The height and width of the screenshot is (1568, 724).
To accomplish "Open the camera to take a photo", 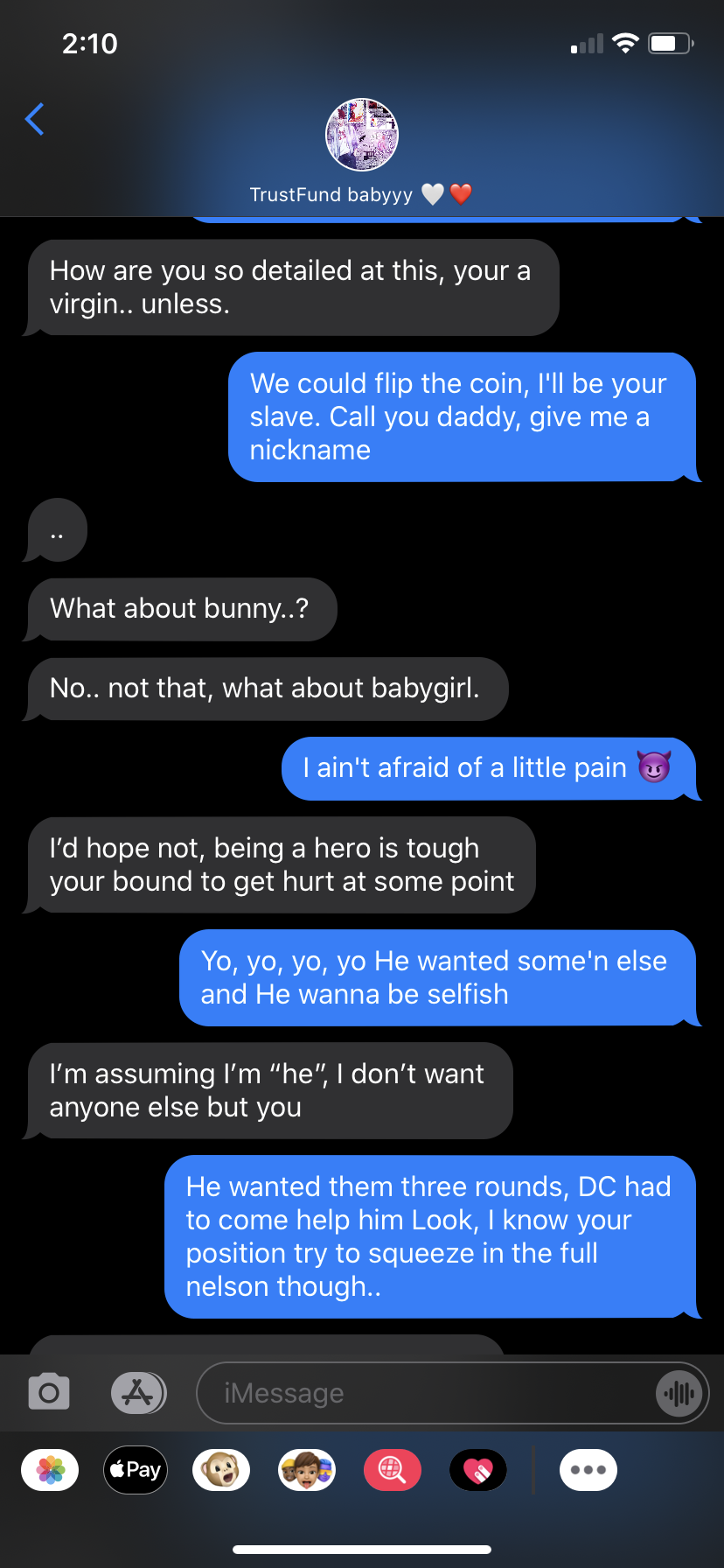I will click(x=49, y=1391).
